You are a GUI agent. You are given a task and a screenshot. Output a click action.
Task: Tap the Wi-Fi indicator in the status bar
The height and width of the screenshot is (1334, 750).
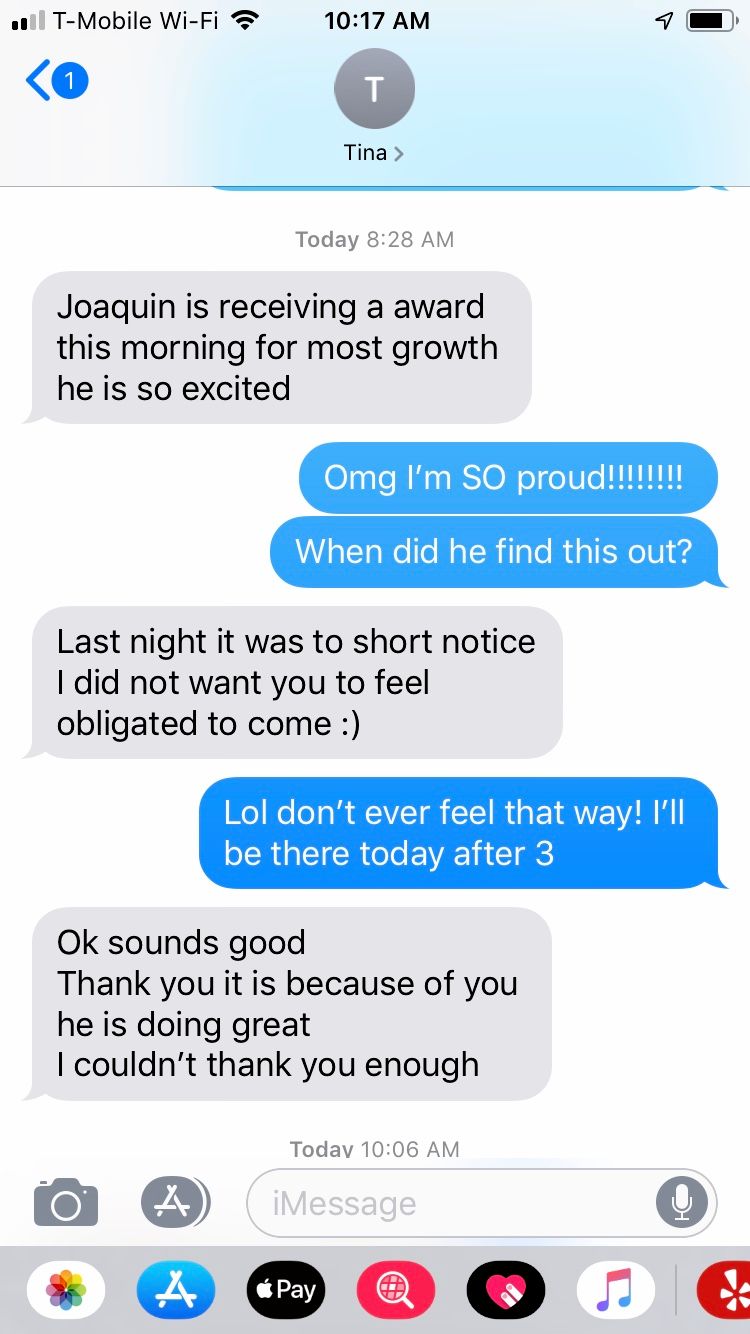tap(246, 18)
